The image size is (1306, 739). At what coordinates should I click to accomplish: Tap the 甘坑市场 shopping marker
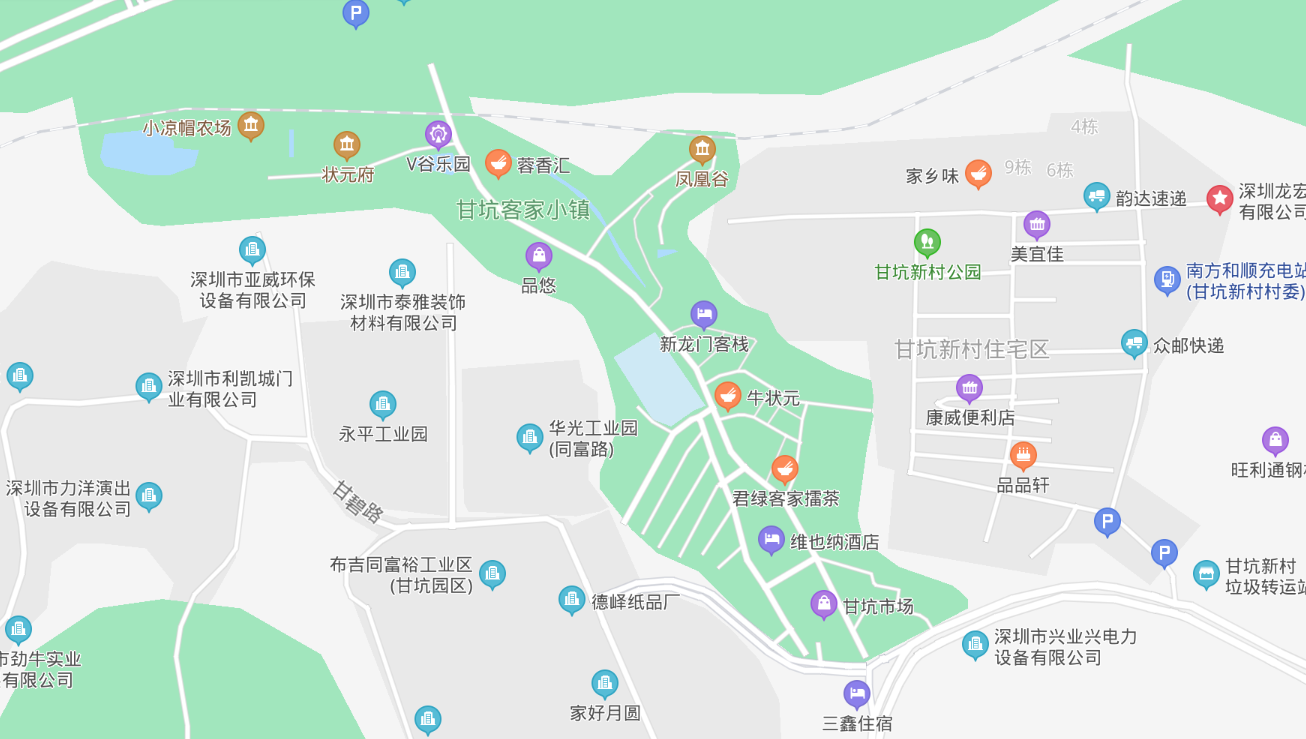pos(823,603)
